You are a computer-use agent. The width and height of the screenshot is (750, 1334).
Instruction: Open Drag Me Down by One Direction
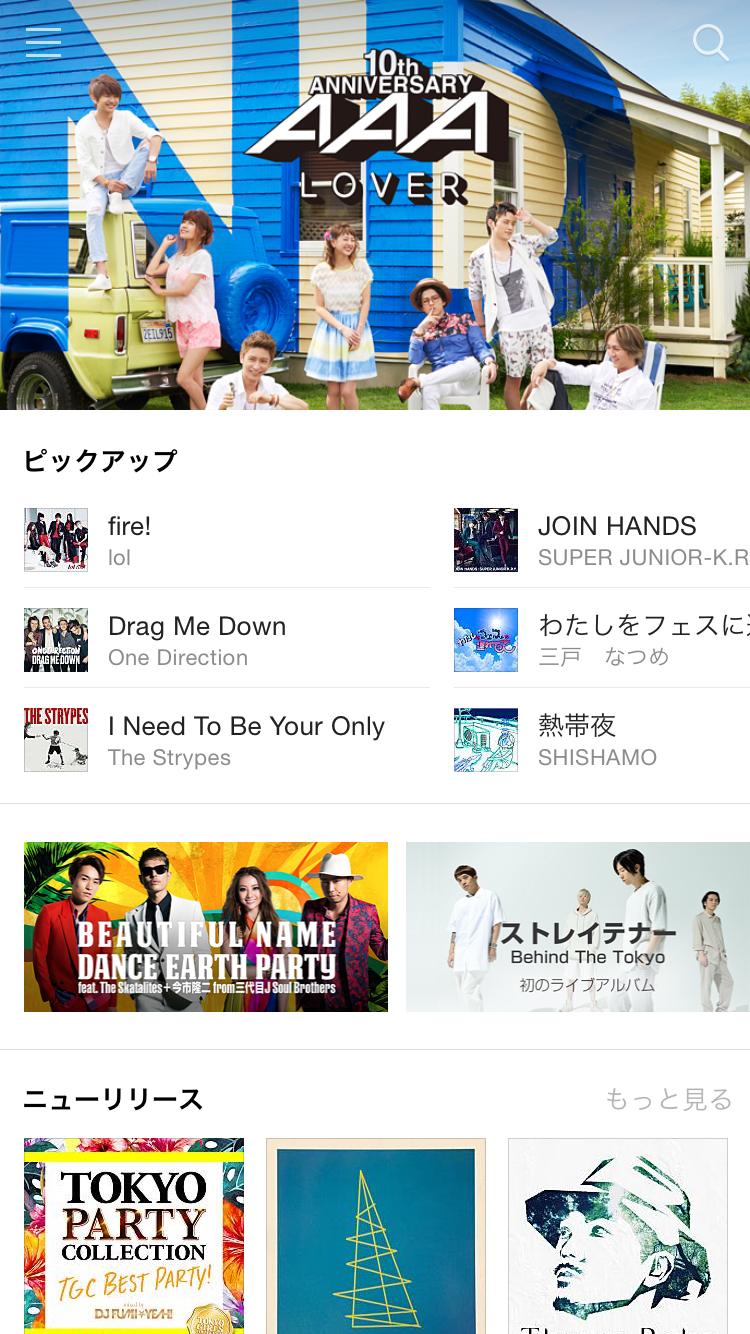(x=227, y=640)
